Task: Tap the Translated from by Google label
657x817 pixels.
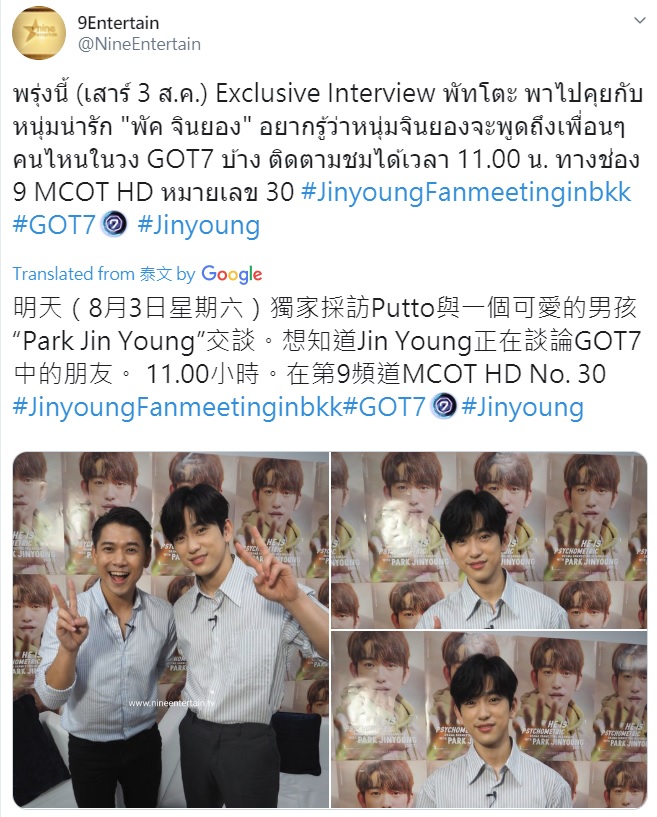Action: click(x=137, y=273)
